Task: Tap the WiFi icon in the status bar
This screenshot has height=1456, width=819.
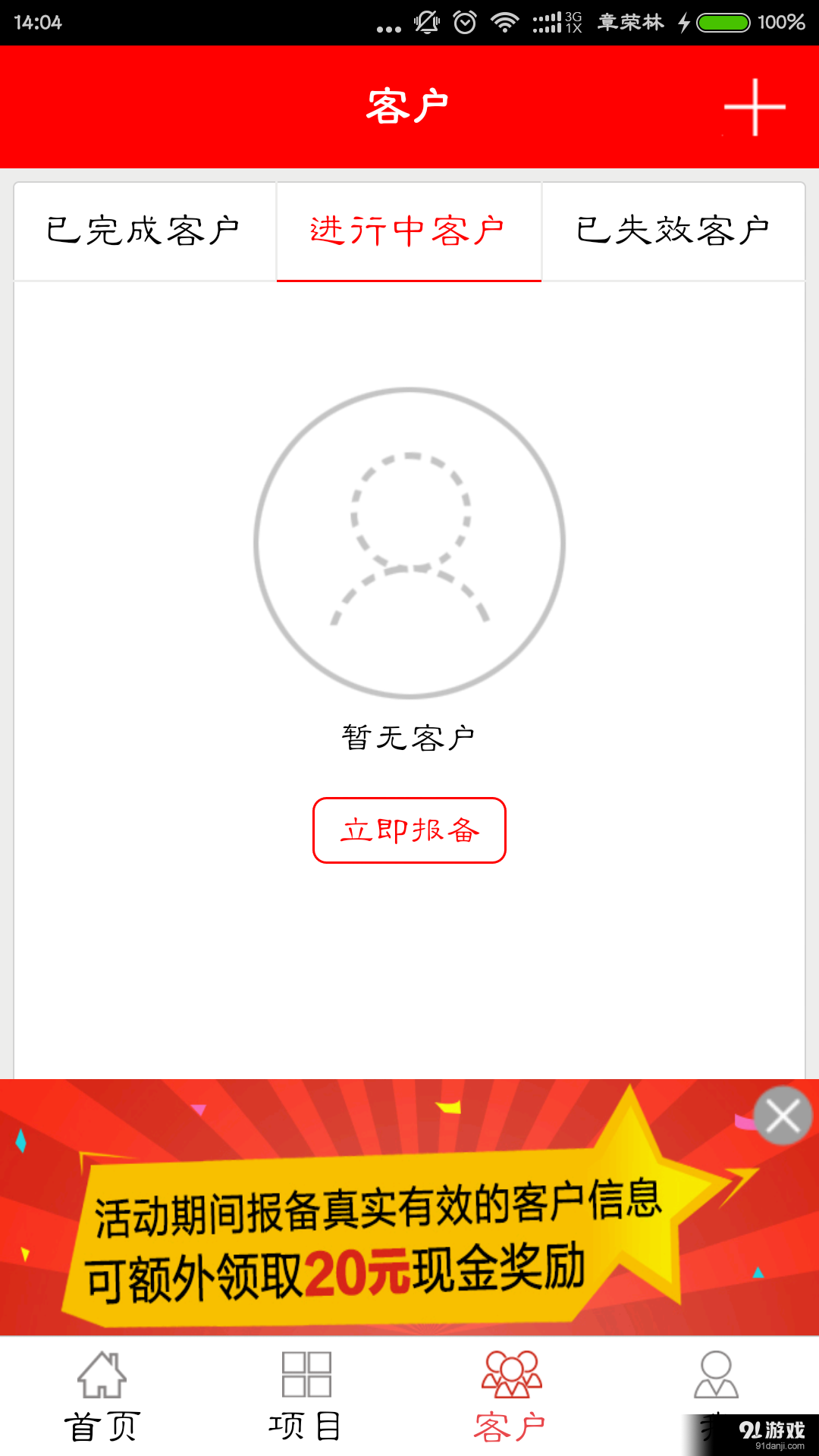Action: point(502,21)
